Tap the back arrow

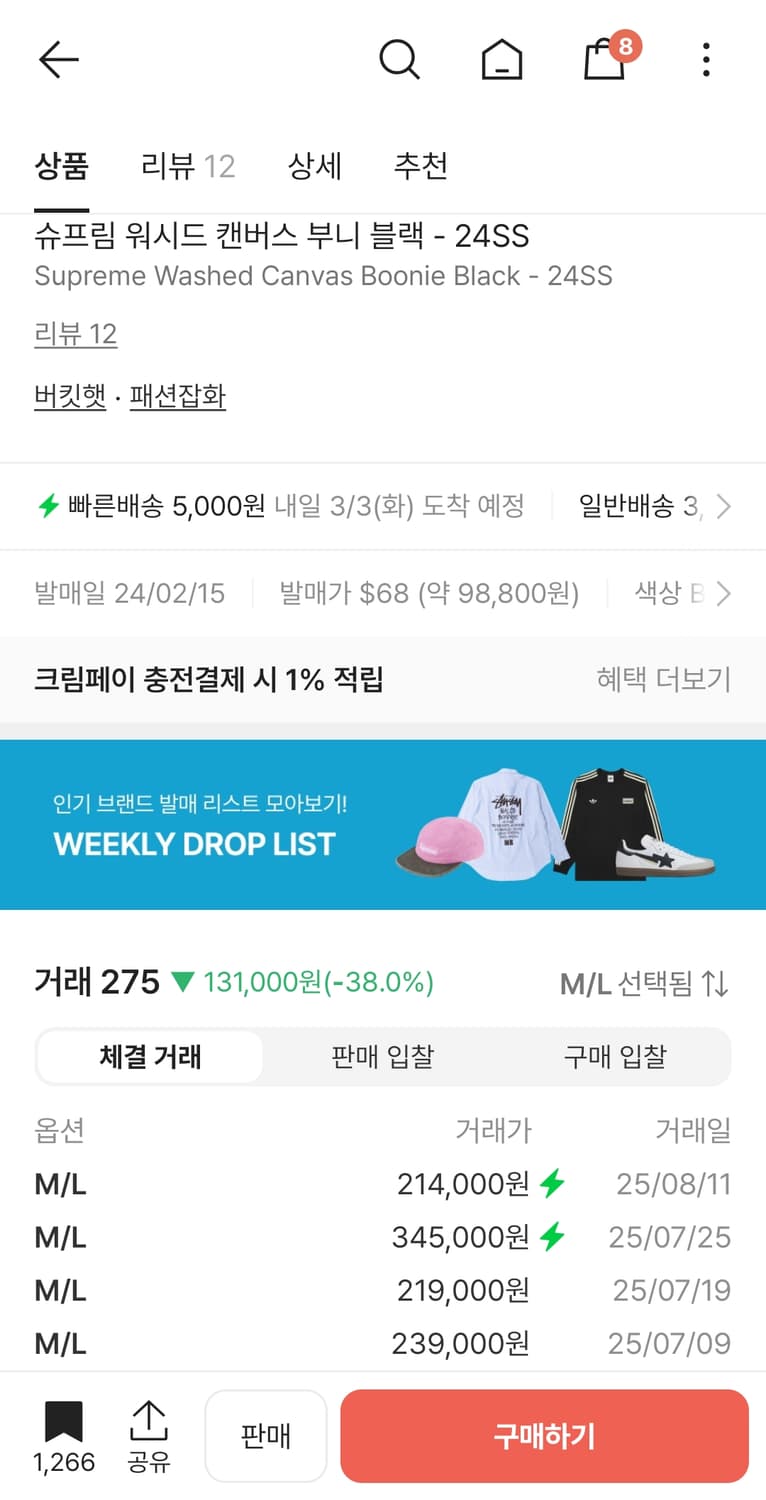tap(58, 59)
